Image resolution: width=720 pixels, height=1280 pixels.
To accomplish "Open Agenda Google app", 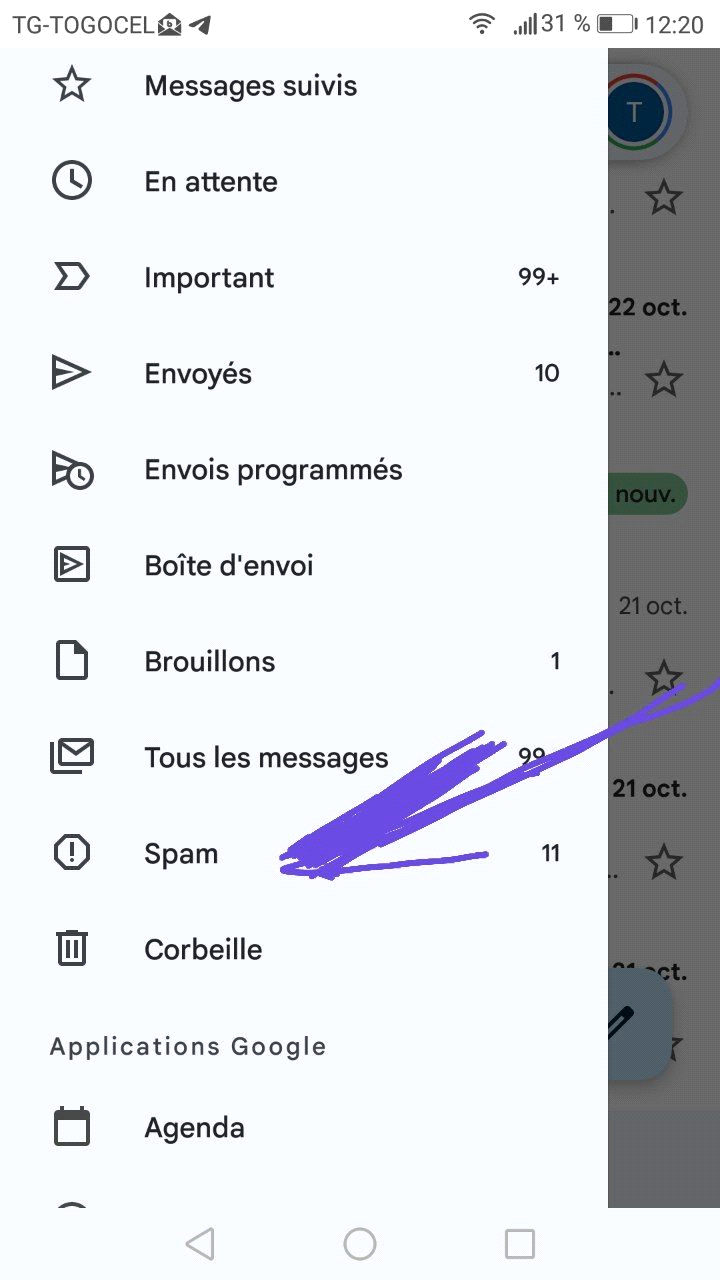I will [x=194, y=1128].
